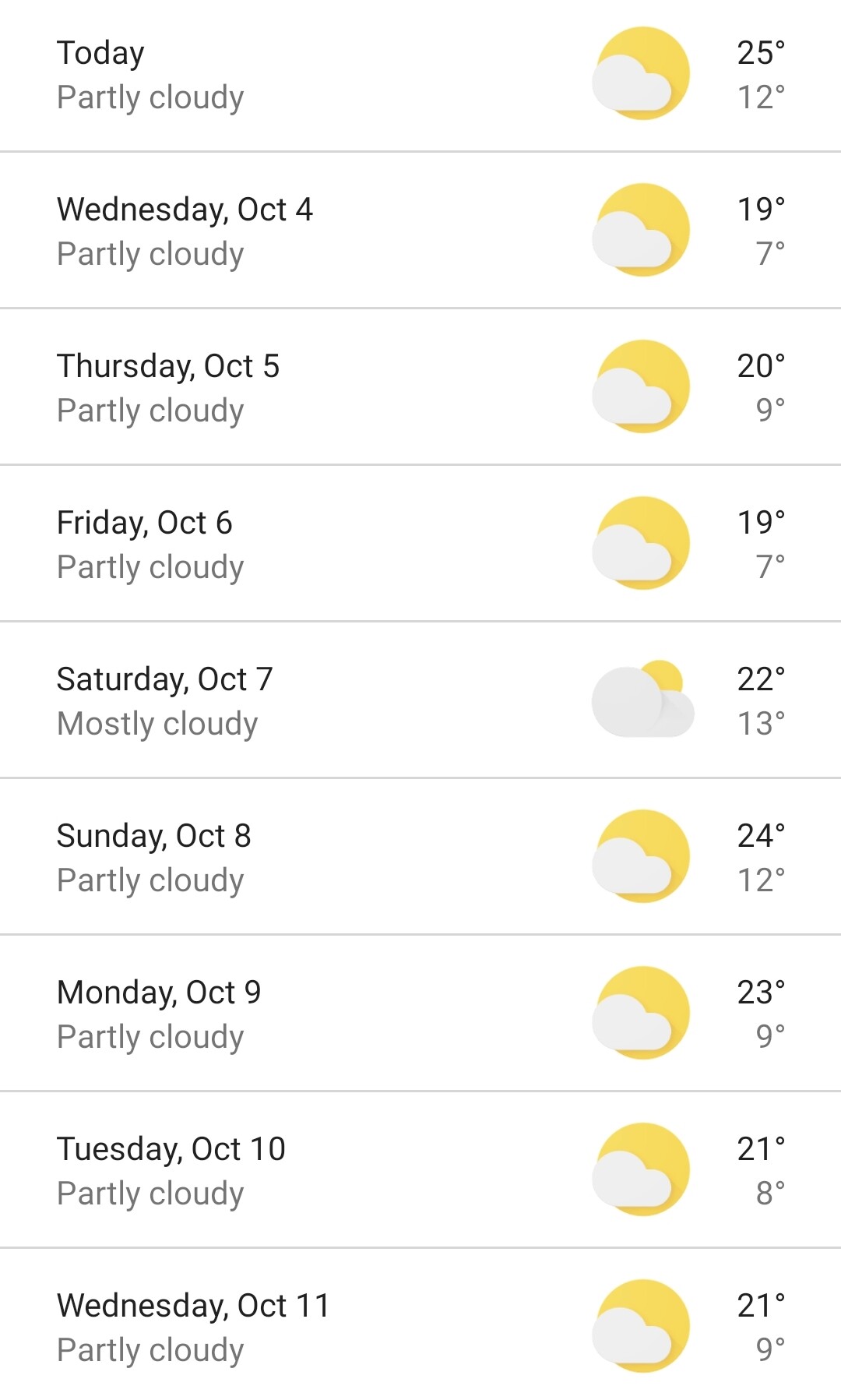Open the Tuesday, Oct 10 forecast

click(x=420, y=1170)
